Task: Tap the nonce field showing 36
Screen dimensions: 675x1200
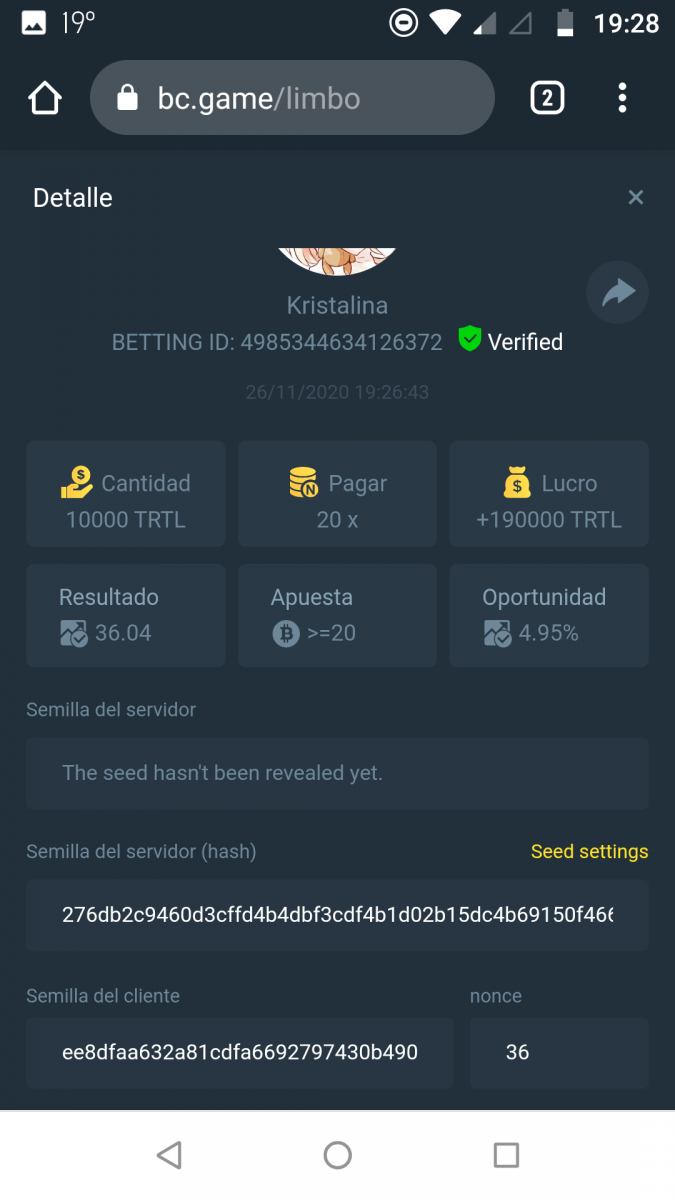Action: pos(558,1053)
